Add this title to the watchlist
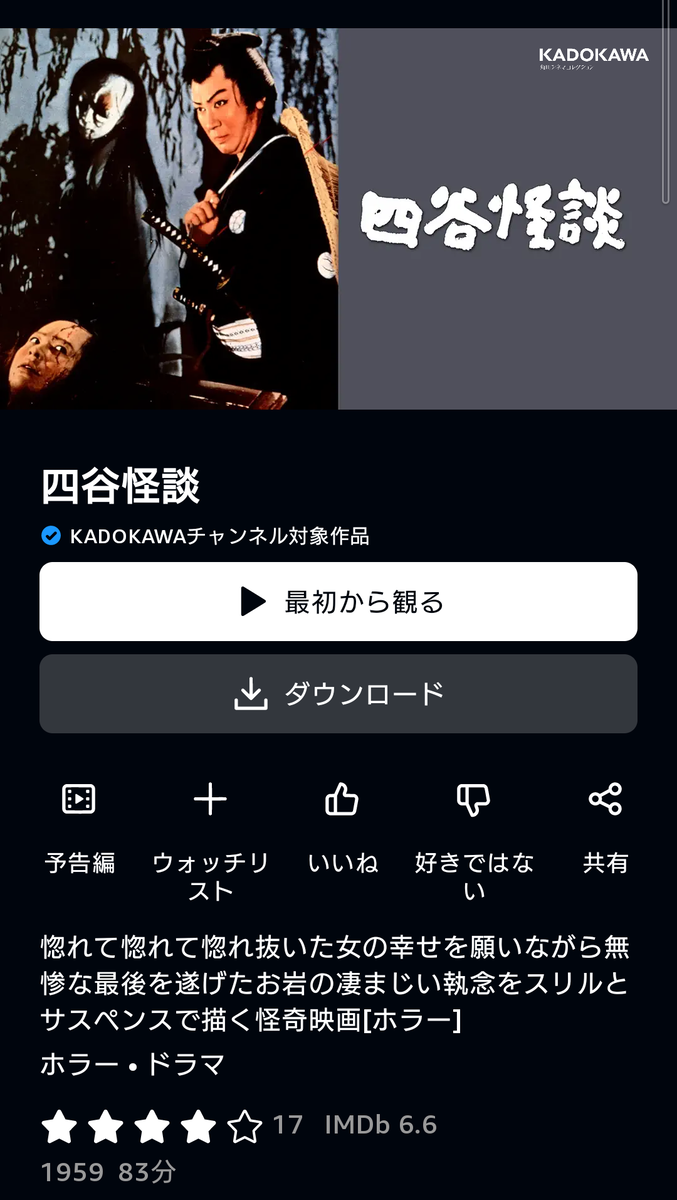 [210, 838]
